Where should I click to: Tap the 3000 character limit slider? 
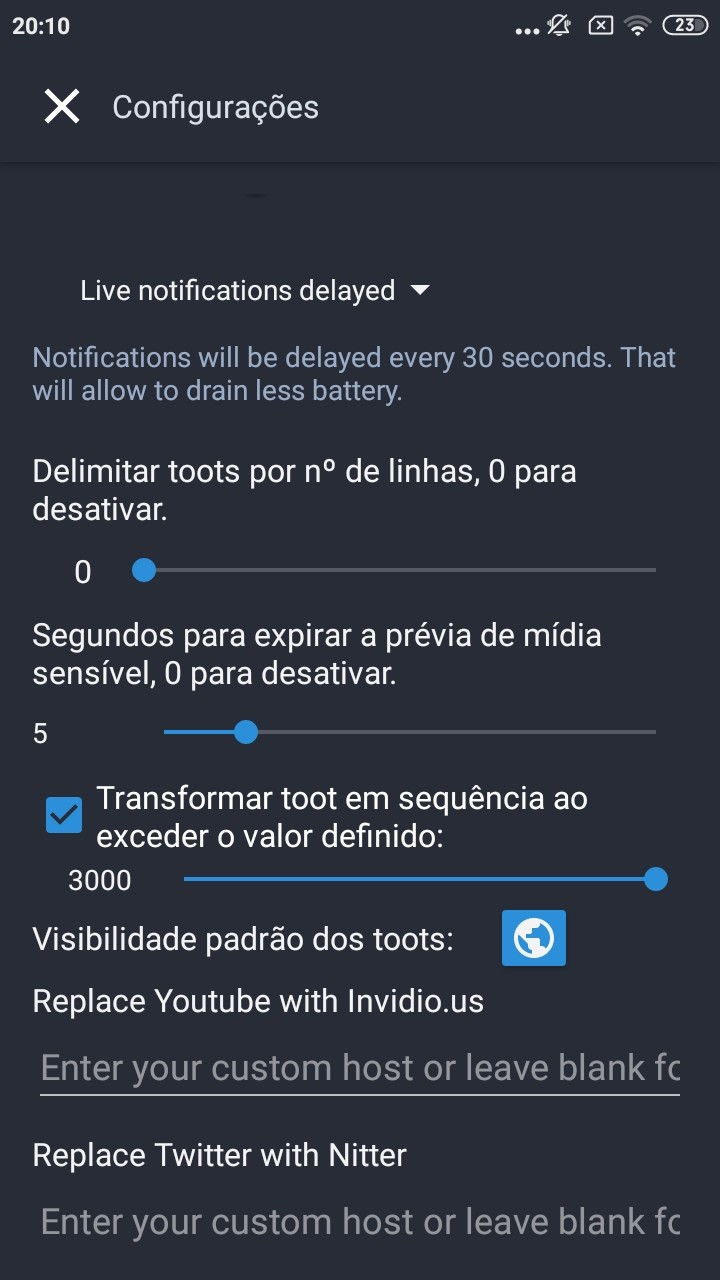tap(420, 880)
